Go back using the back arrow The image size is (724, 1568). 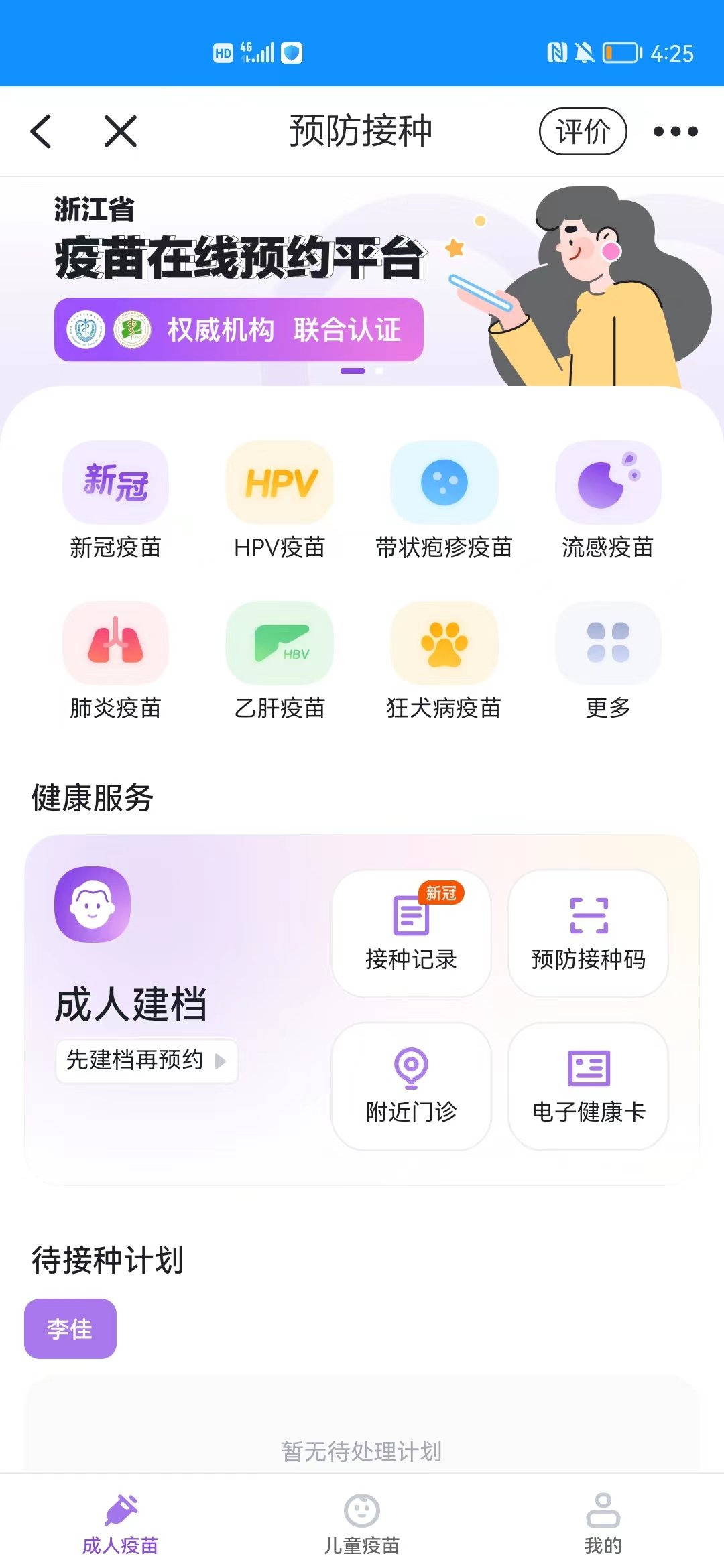tap(42, 131)
